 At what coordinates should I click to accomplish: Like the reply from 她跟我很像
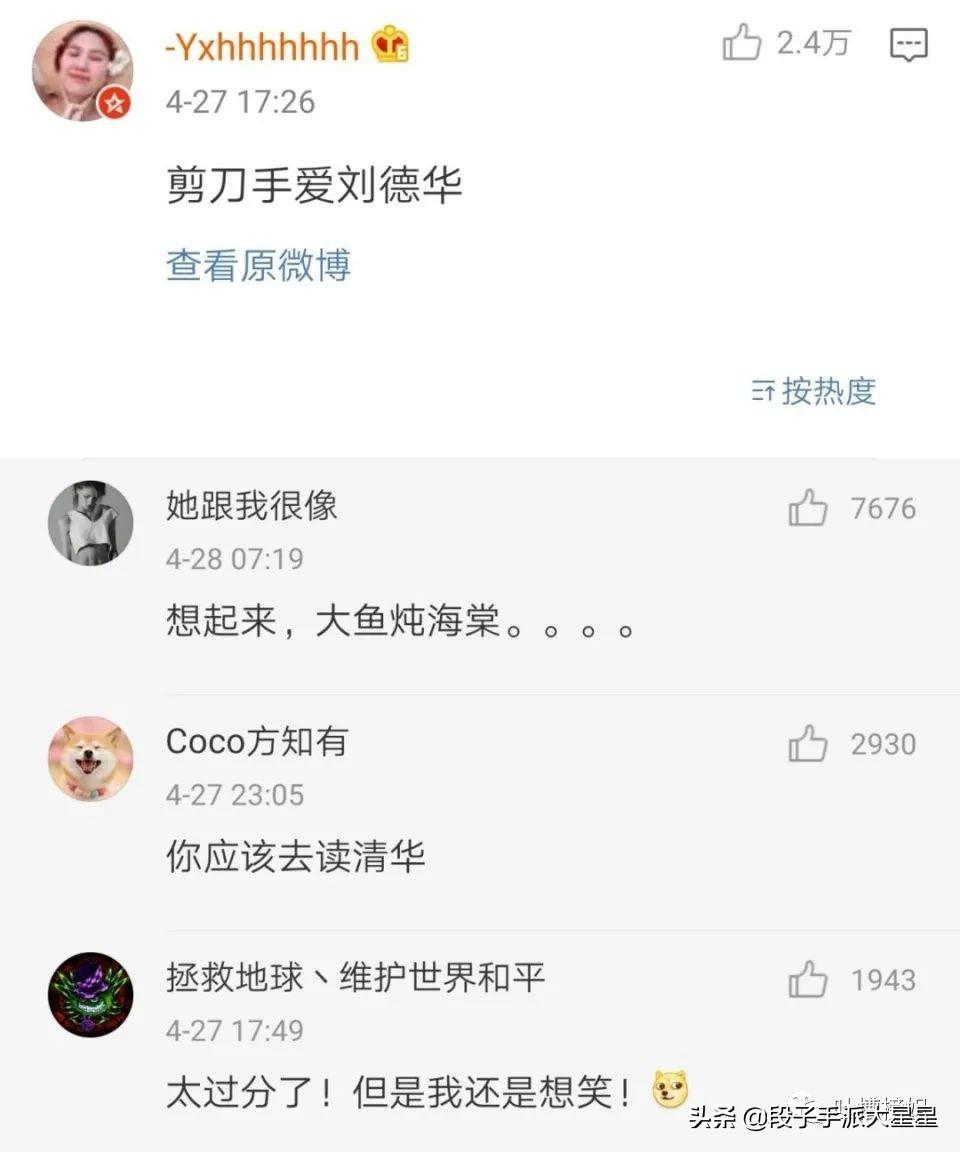pos(808,510)
